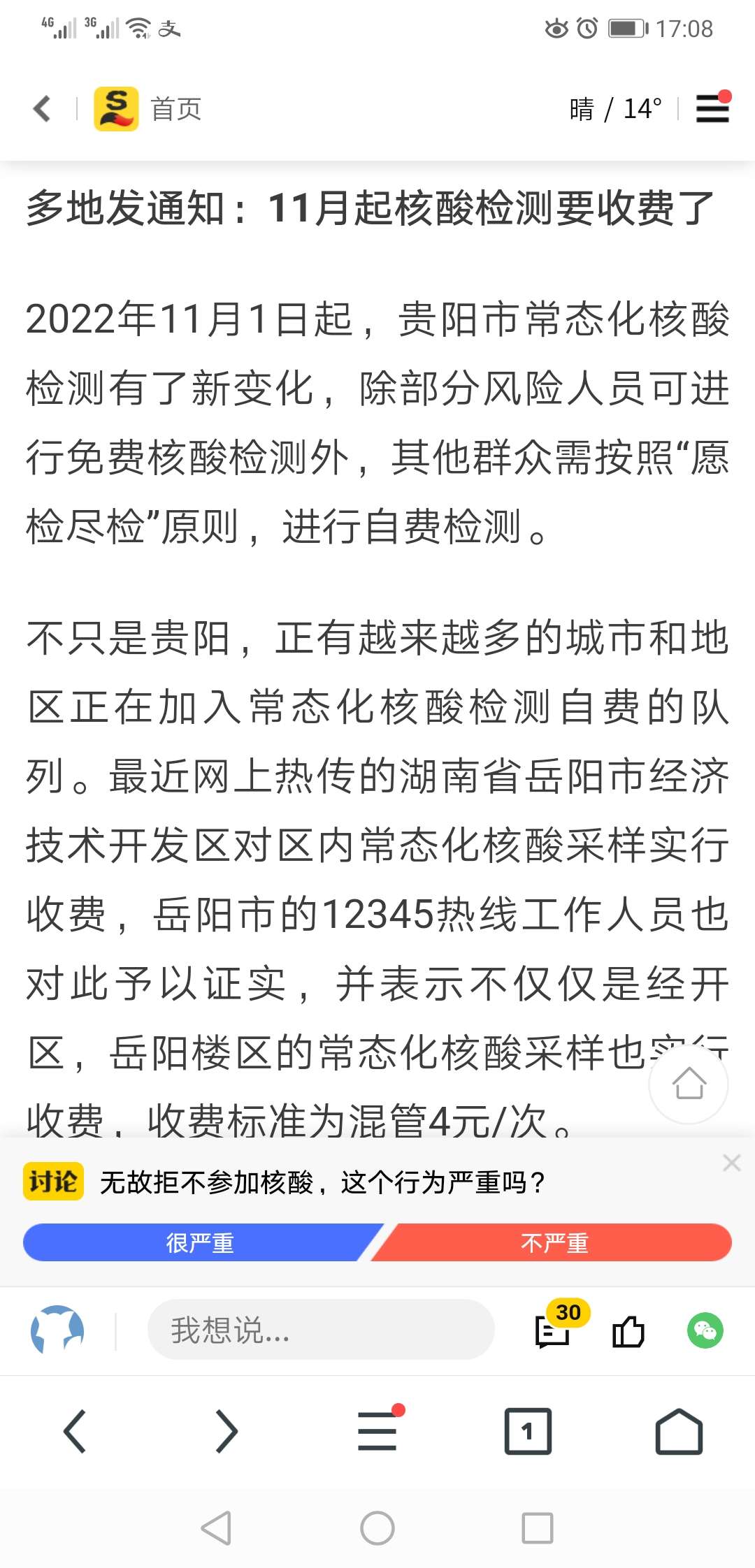Open the weather info 晴 / 14°

(x=615, y=109)
